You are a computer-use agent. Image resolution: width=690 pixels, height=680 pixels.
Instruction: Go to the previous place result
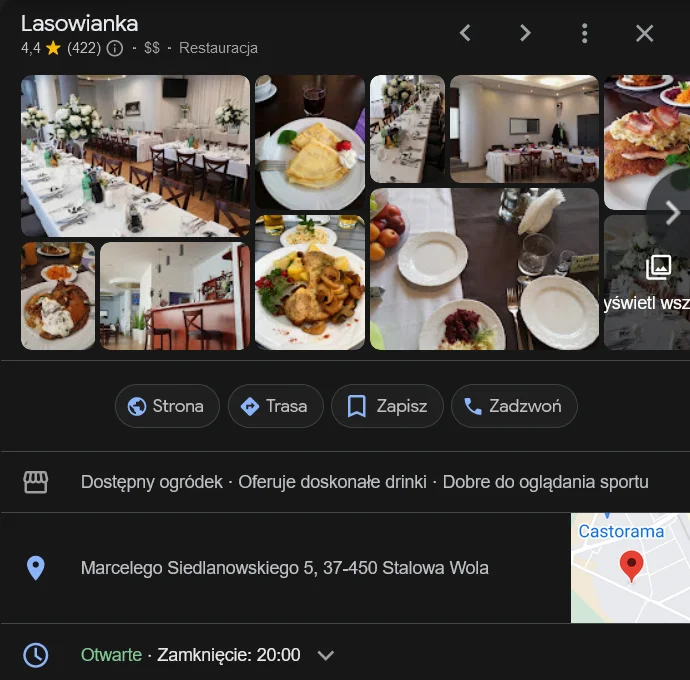tap(465, 33)
